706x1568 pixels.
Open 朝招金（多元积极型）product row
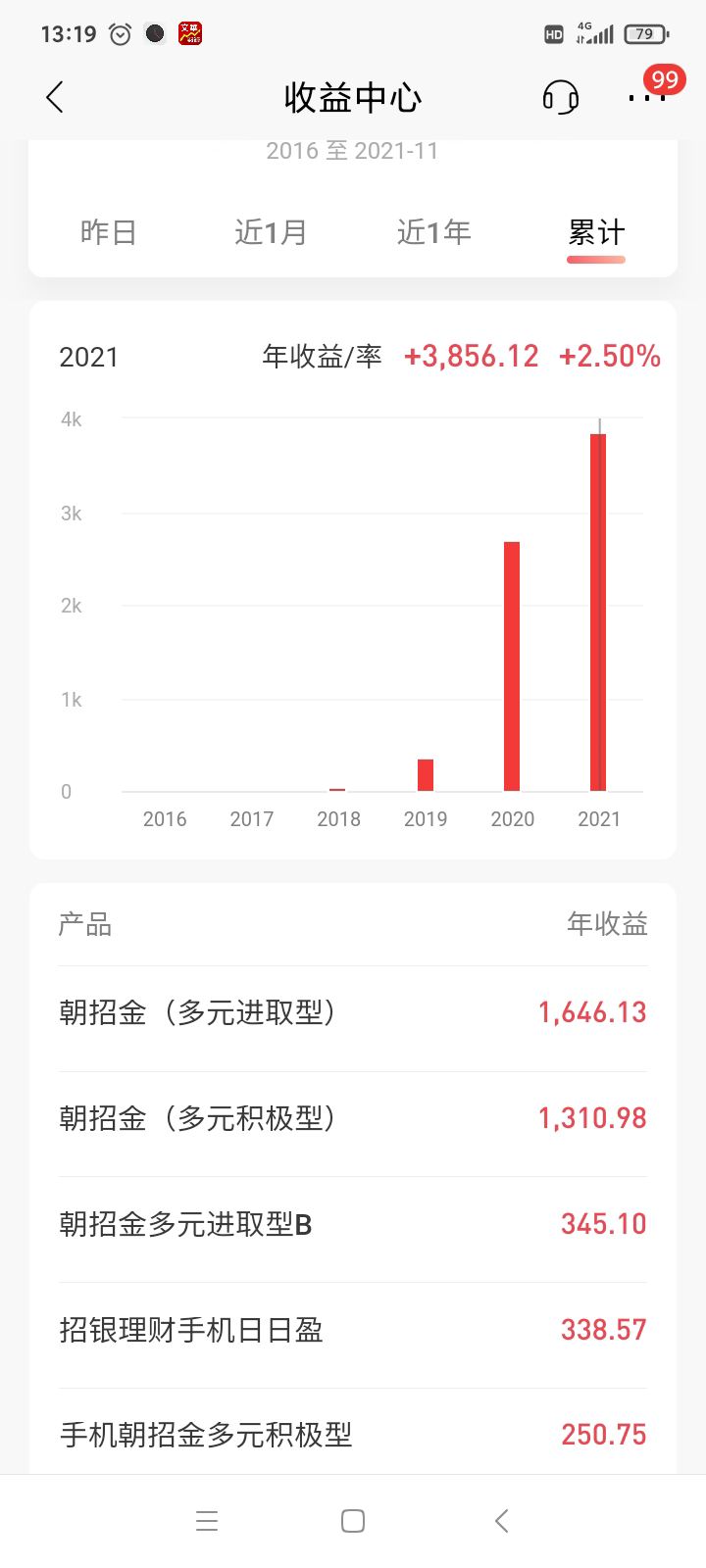pyautogui.click(x=353, y=1118)
